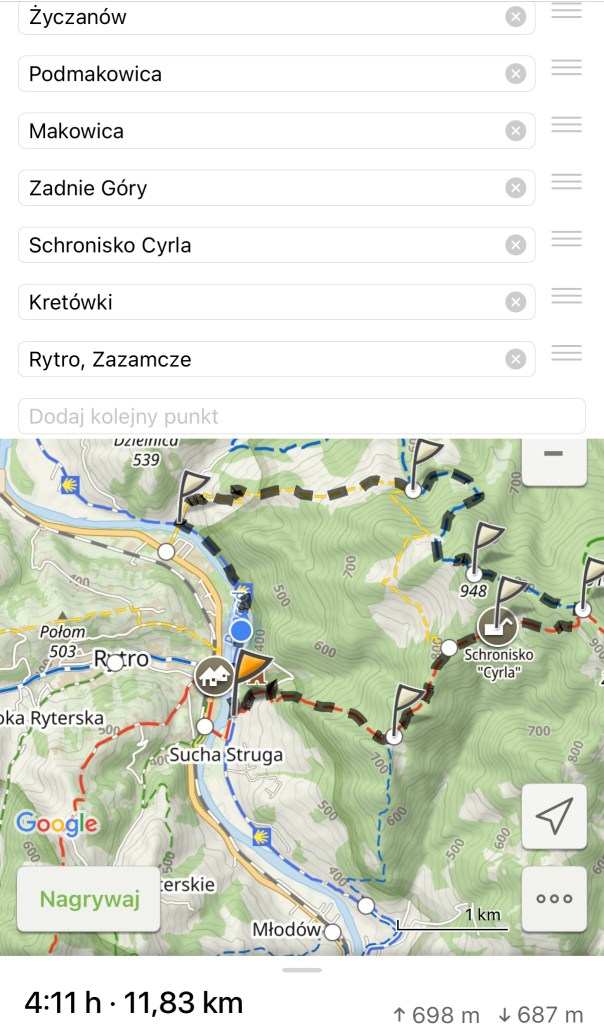Start recording with the Nagrywaj button

tap(88, 898)
